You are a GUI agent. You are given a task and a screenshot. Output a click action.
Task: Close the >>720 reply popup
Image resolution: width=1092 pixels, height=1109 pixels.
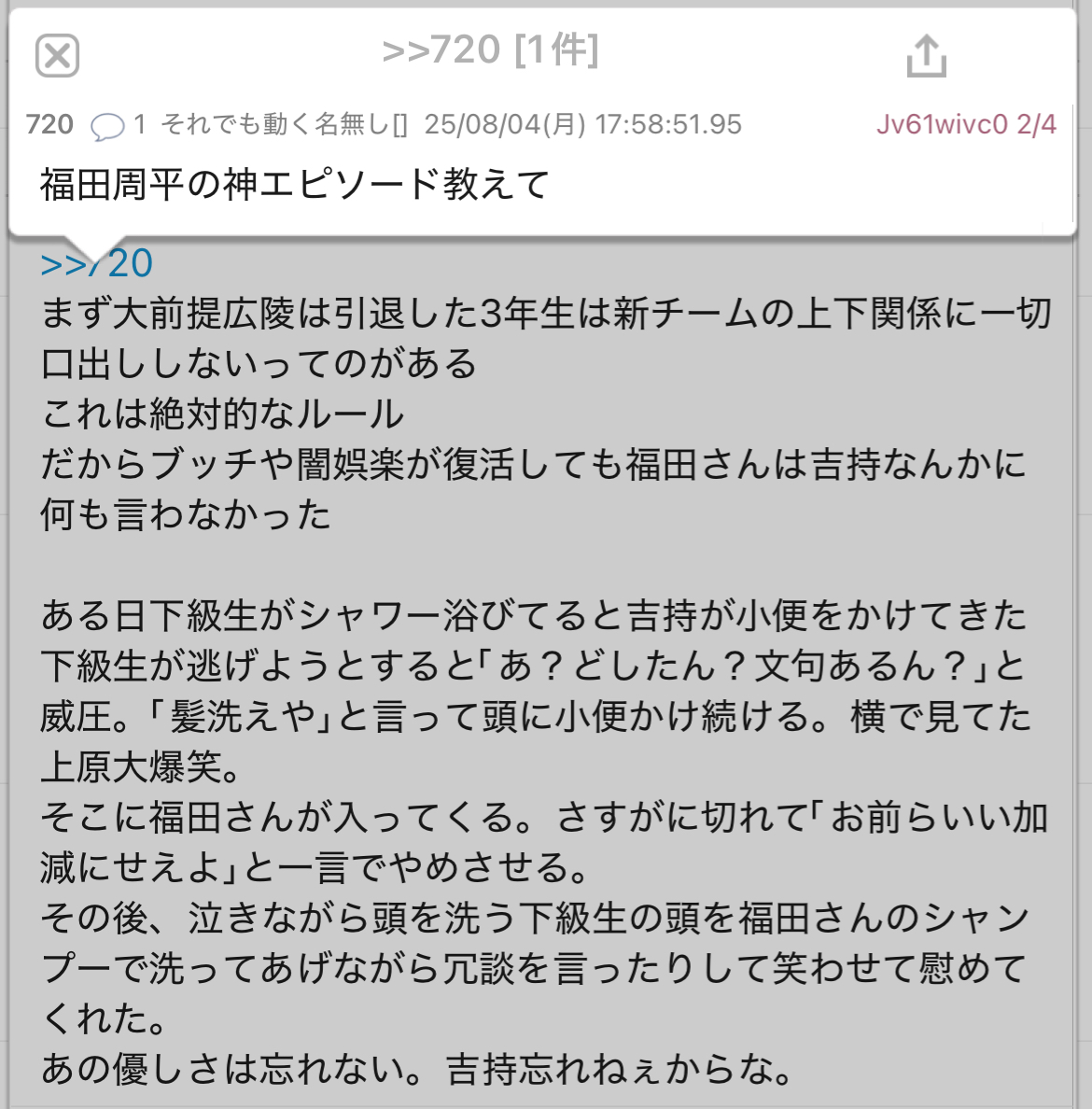tap(57, 56)
